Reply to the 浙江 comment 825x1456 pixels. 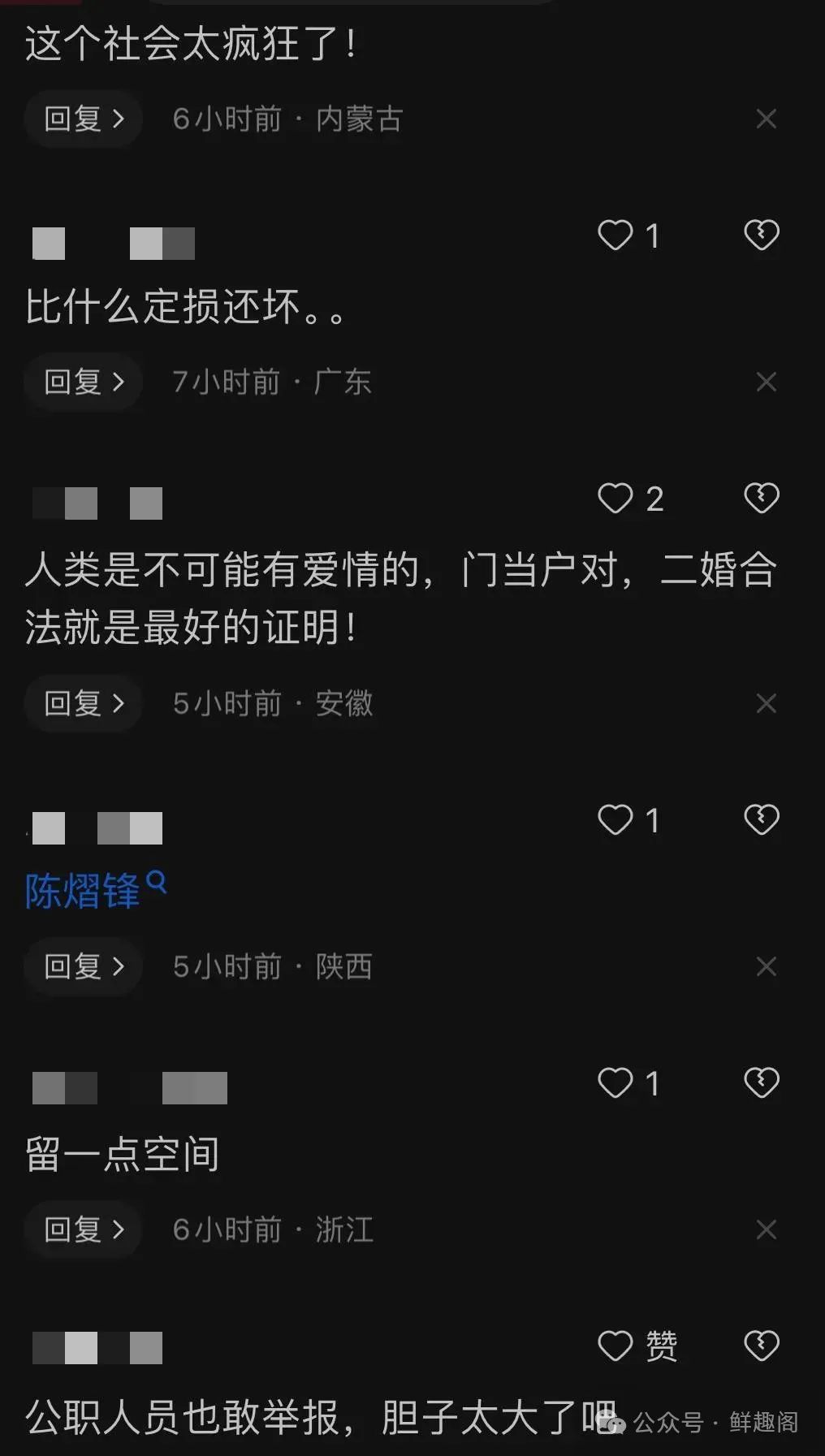tap(84, 1229)
